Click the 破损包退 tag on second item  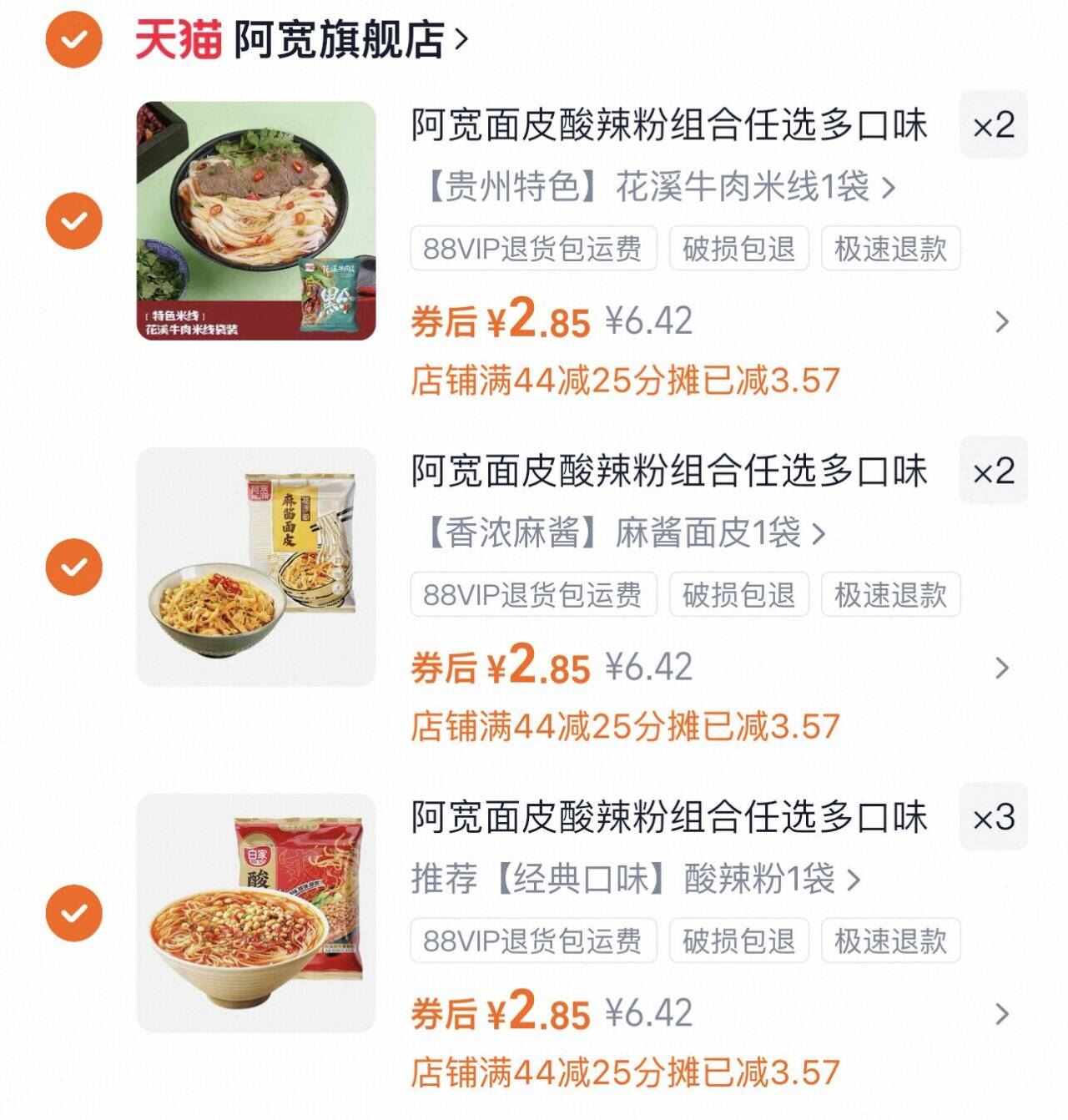point(738,595)
